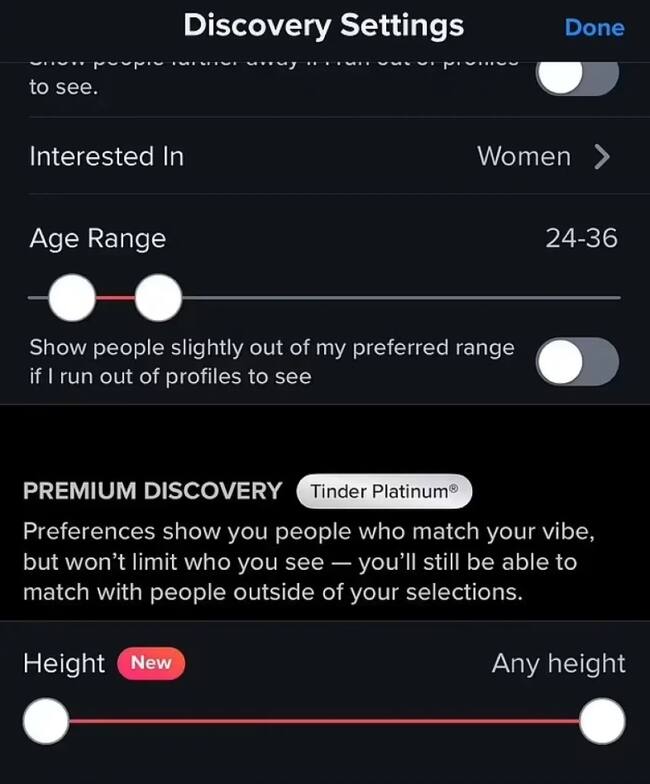Tap the Tinder Platinum badge
Image resolution: width=650 pixels, height=784 pixels.
tap(384, 491)
